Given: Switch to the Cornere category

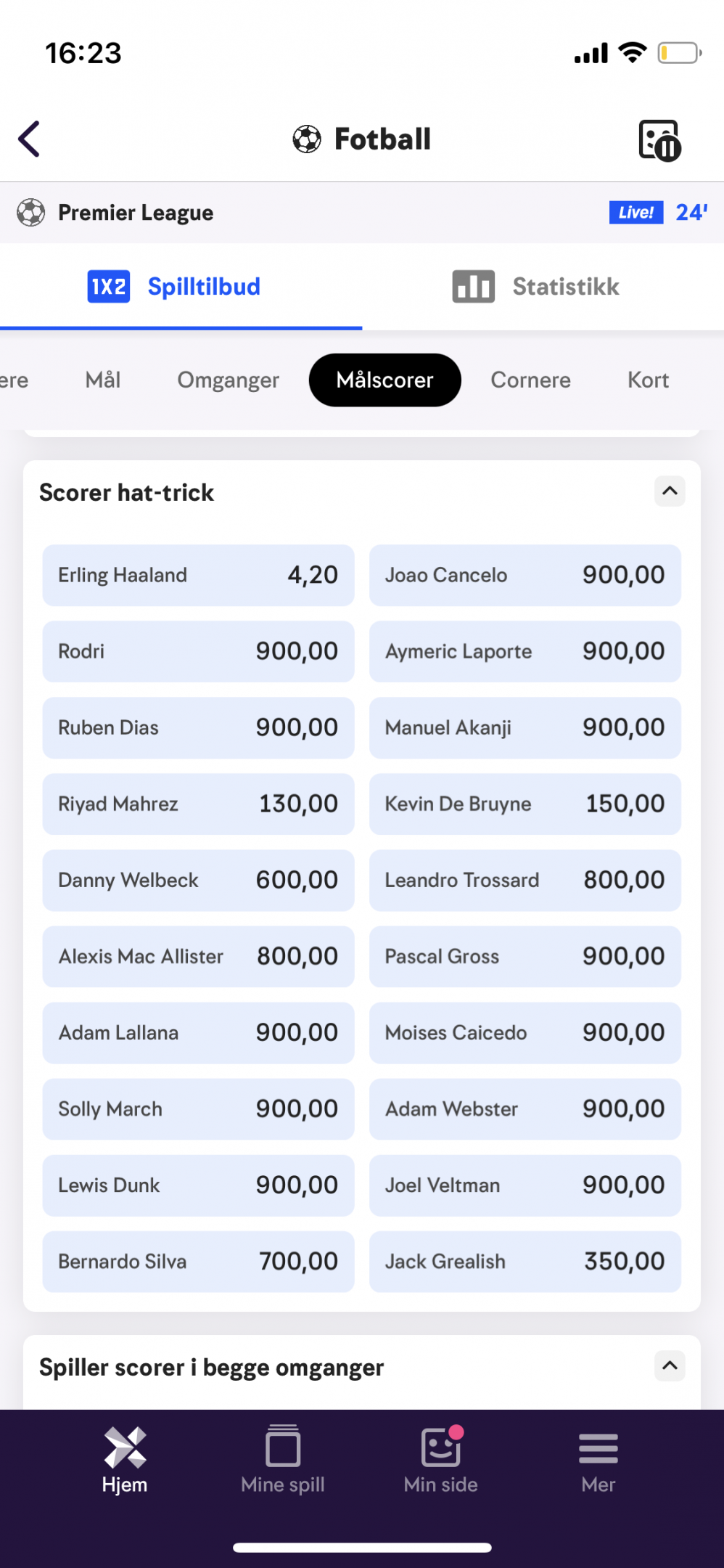Looking at the screenshot, I should tap(531, 380).
